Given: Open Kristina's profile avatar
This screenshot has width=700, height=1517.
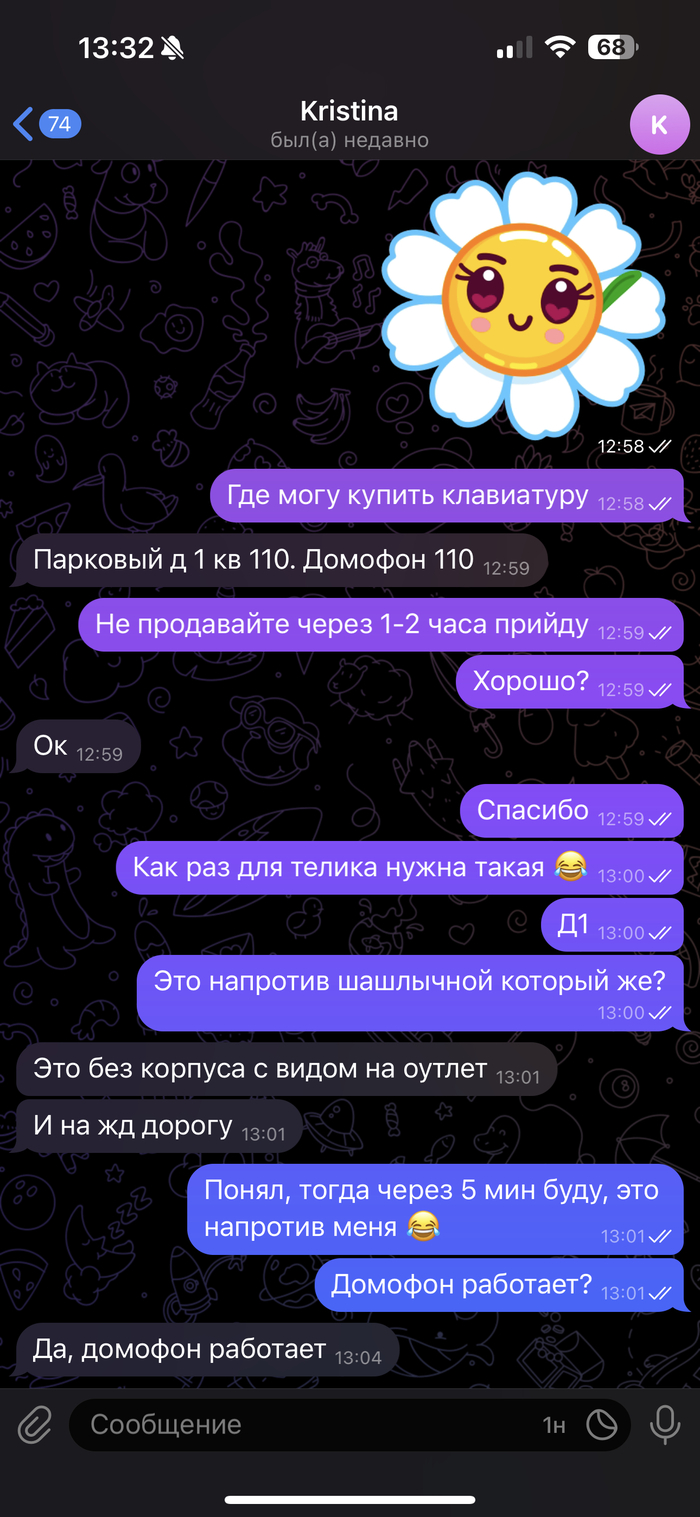Looking at the screenshot, I should click(659, 125).
